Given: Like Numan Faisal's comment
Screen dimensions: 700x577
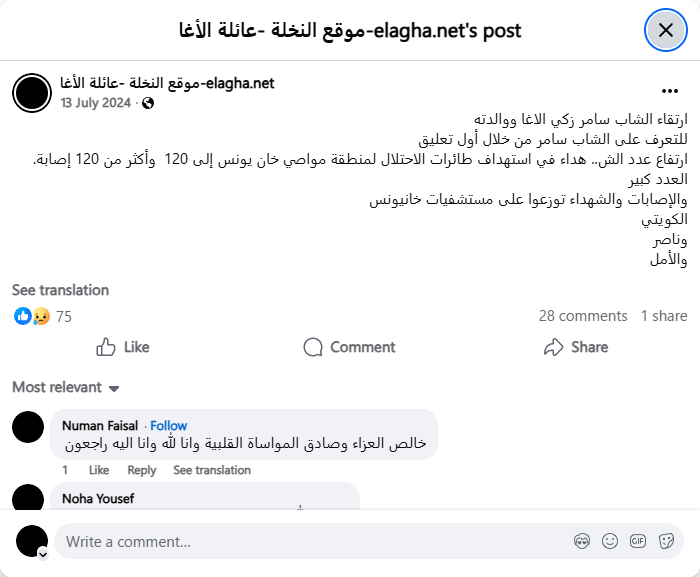Looking at the screenshot, I should [x=98, y=470].
